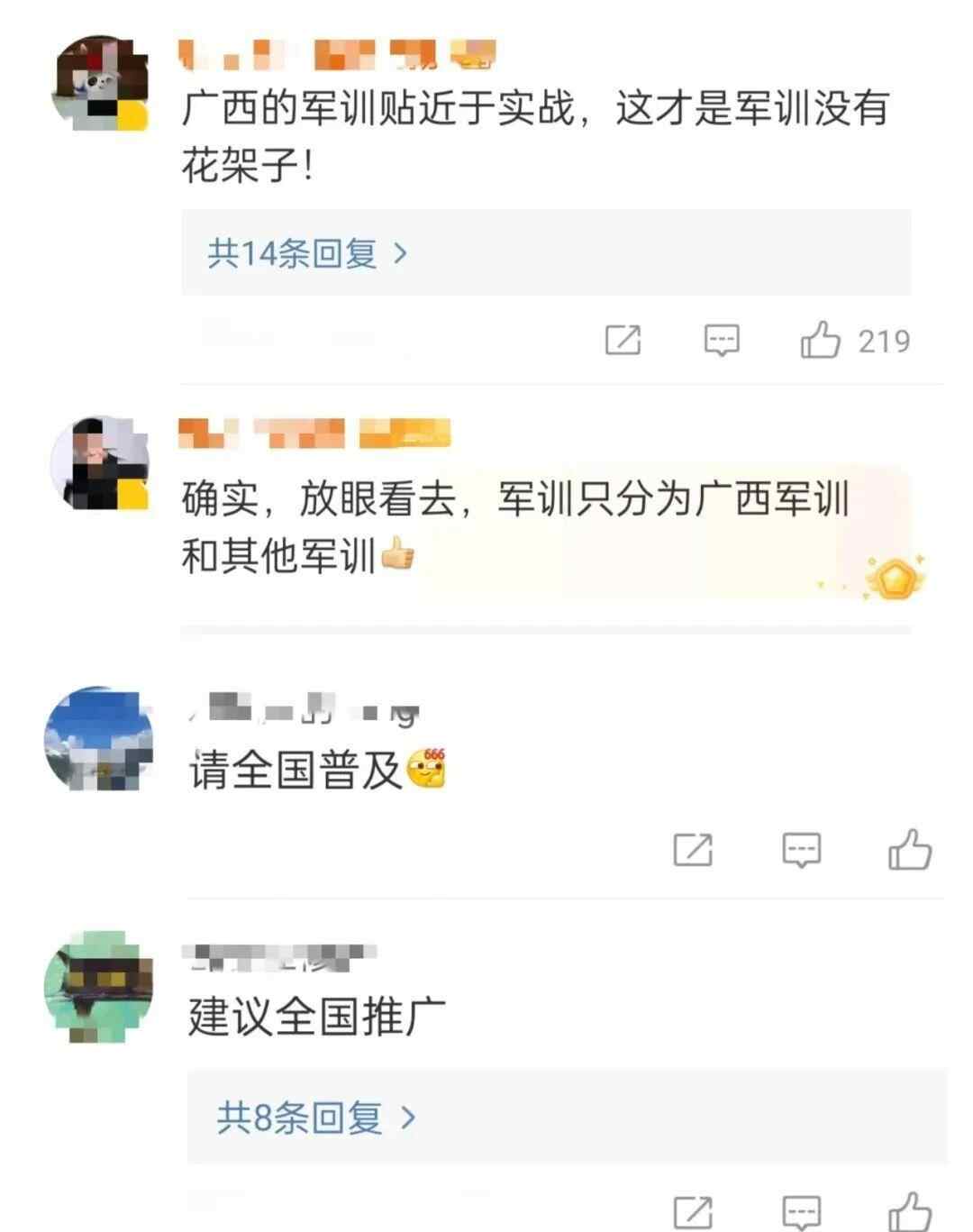Viewport: 973px width, 1232px height.
Task: Expand the 共8条回复 replies link
Action: coord(315,1118)
